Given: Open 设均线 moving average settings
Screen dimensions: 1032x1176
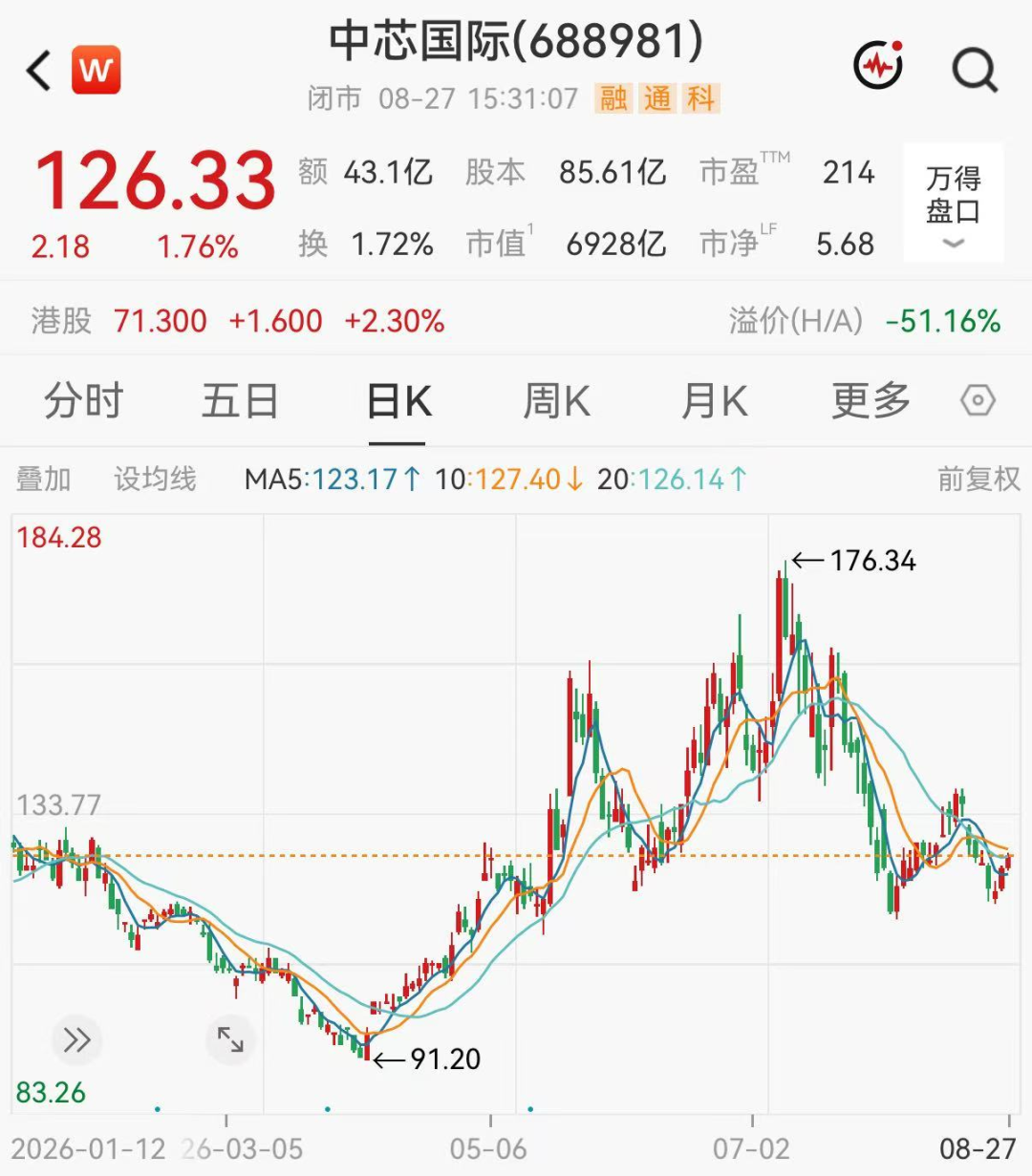Looking at the screenshot, I should pos(155,479).
